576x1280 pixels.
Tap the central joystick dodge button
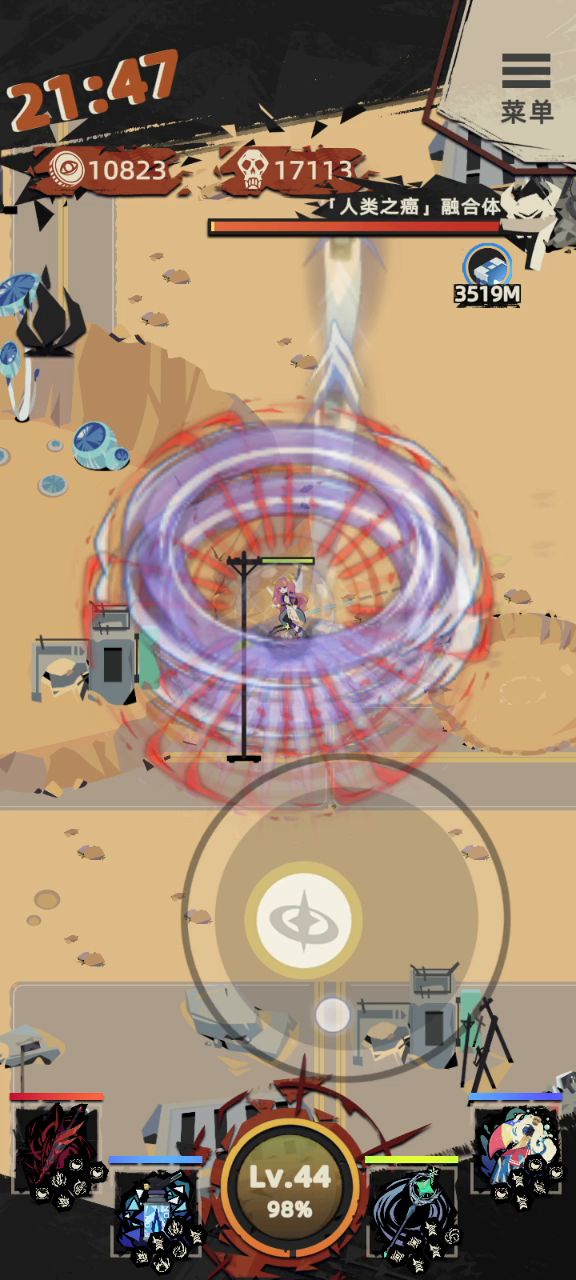(304, 921)
